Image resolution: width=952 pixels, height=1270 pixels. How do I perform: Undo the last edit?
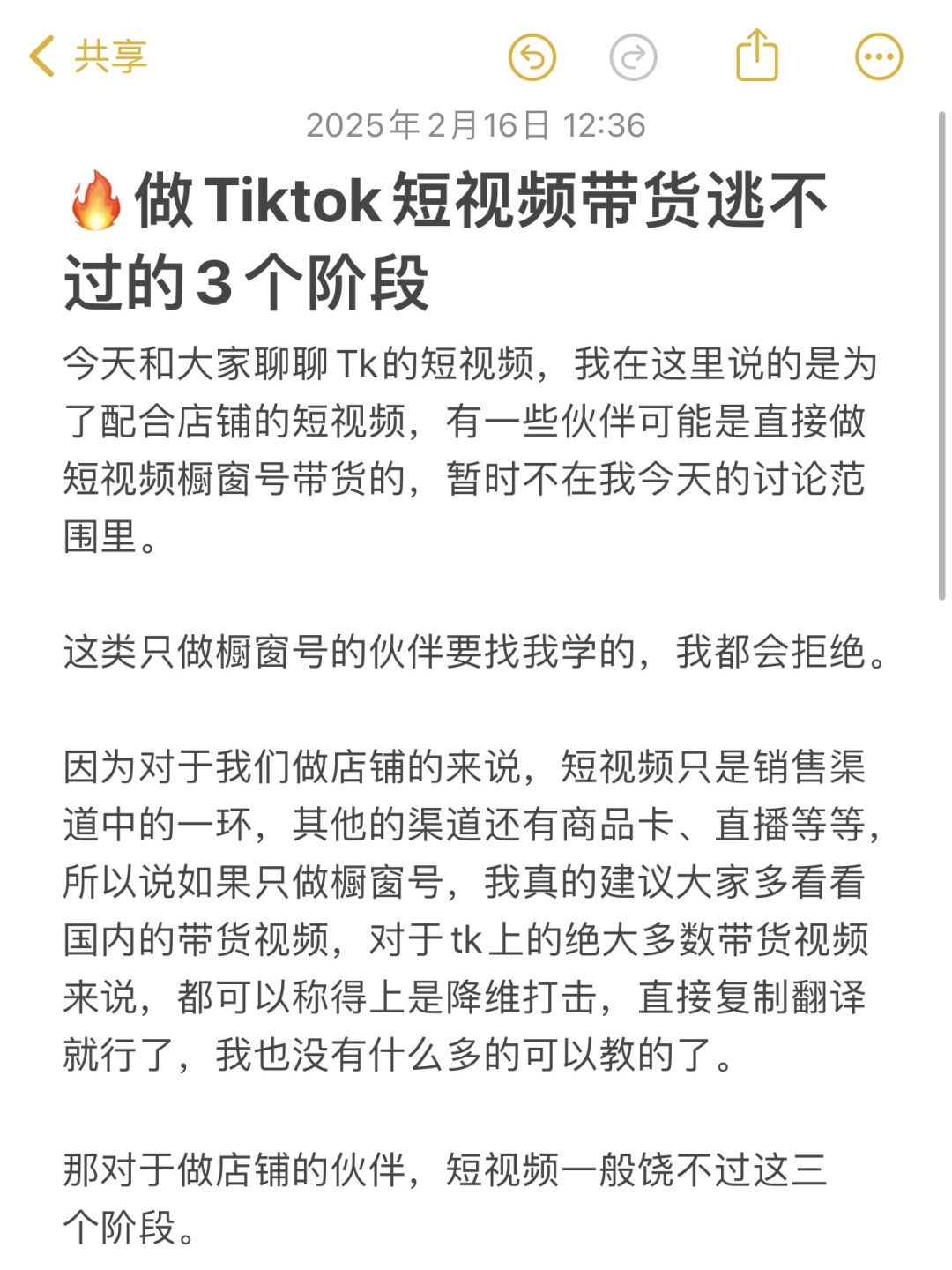click(532, 57)
